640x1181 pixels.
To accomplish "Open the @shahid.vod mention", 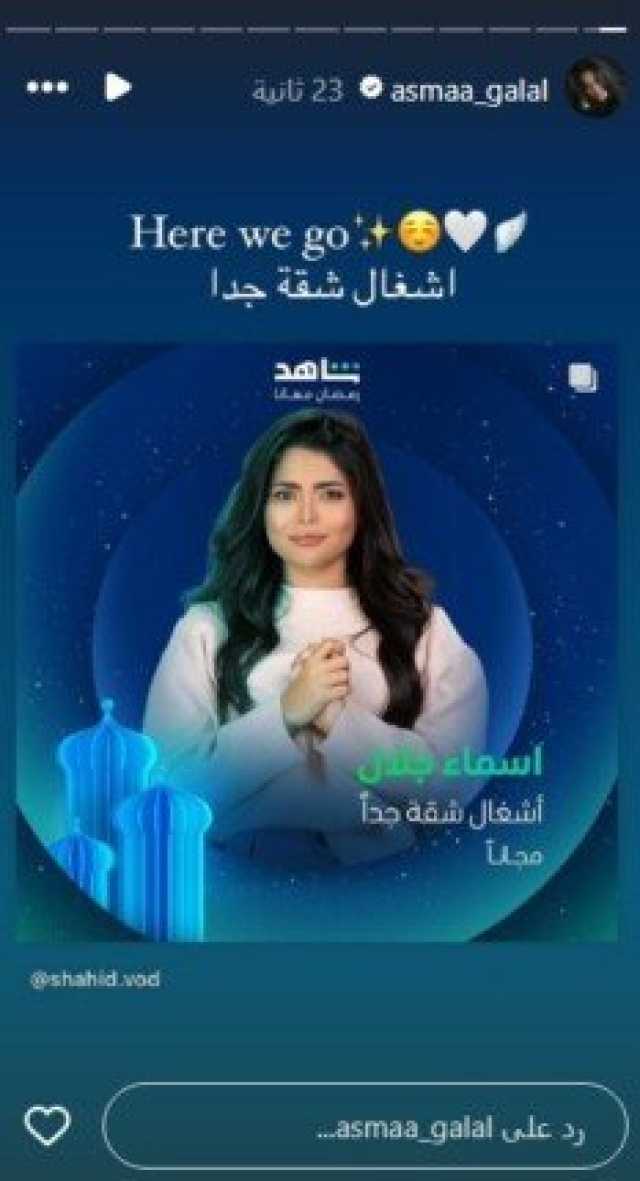I will click(x=95, y=980).
